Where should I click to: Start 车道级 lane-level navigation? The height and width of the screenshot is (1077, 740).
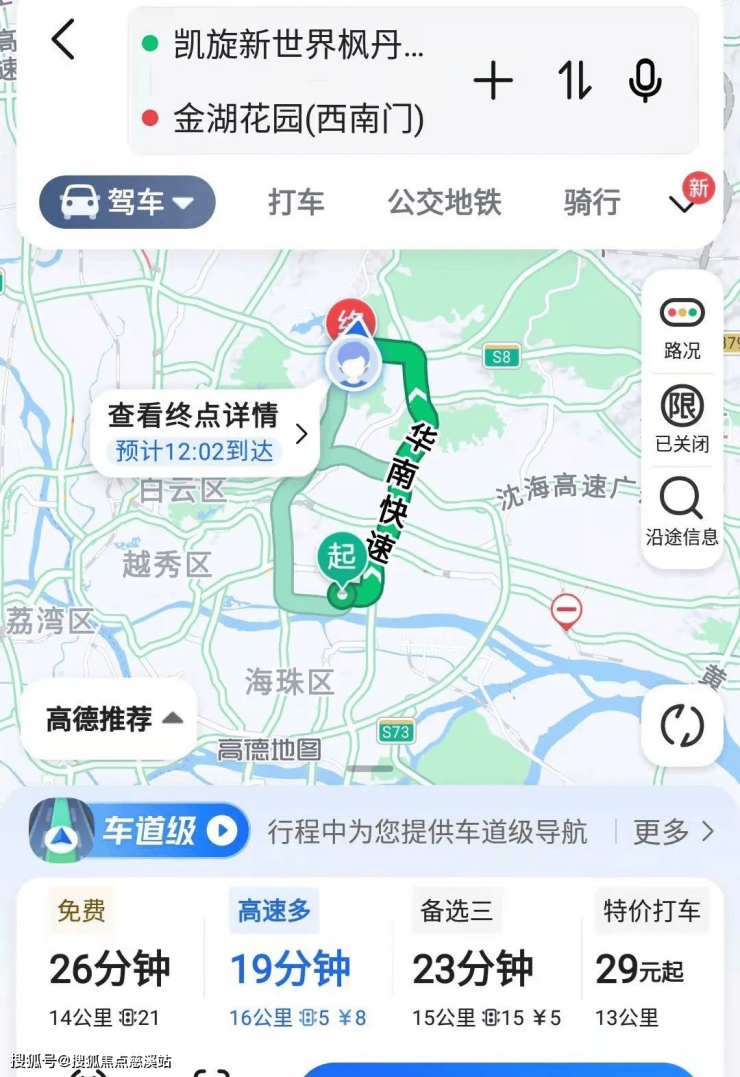point(140,831)
